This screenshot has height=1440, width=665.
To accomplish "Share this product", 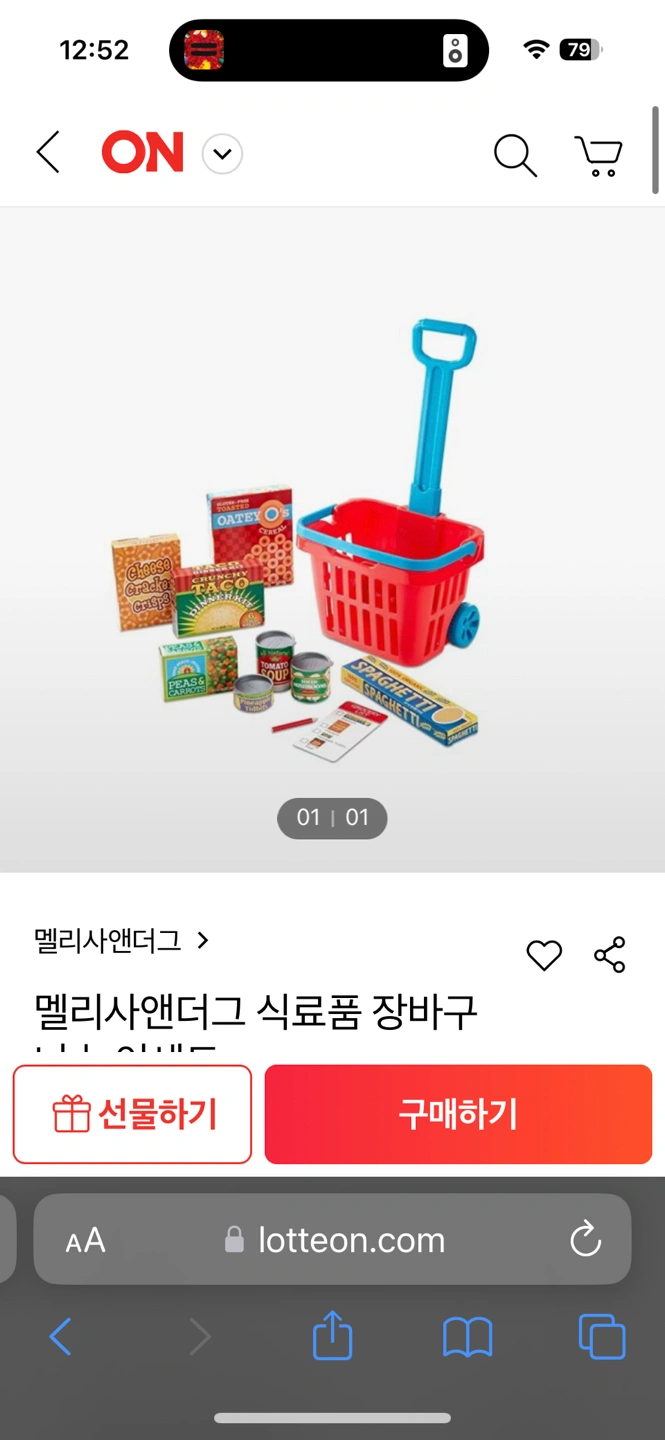I will [x=610, y=955].
